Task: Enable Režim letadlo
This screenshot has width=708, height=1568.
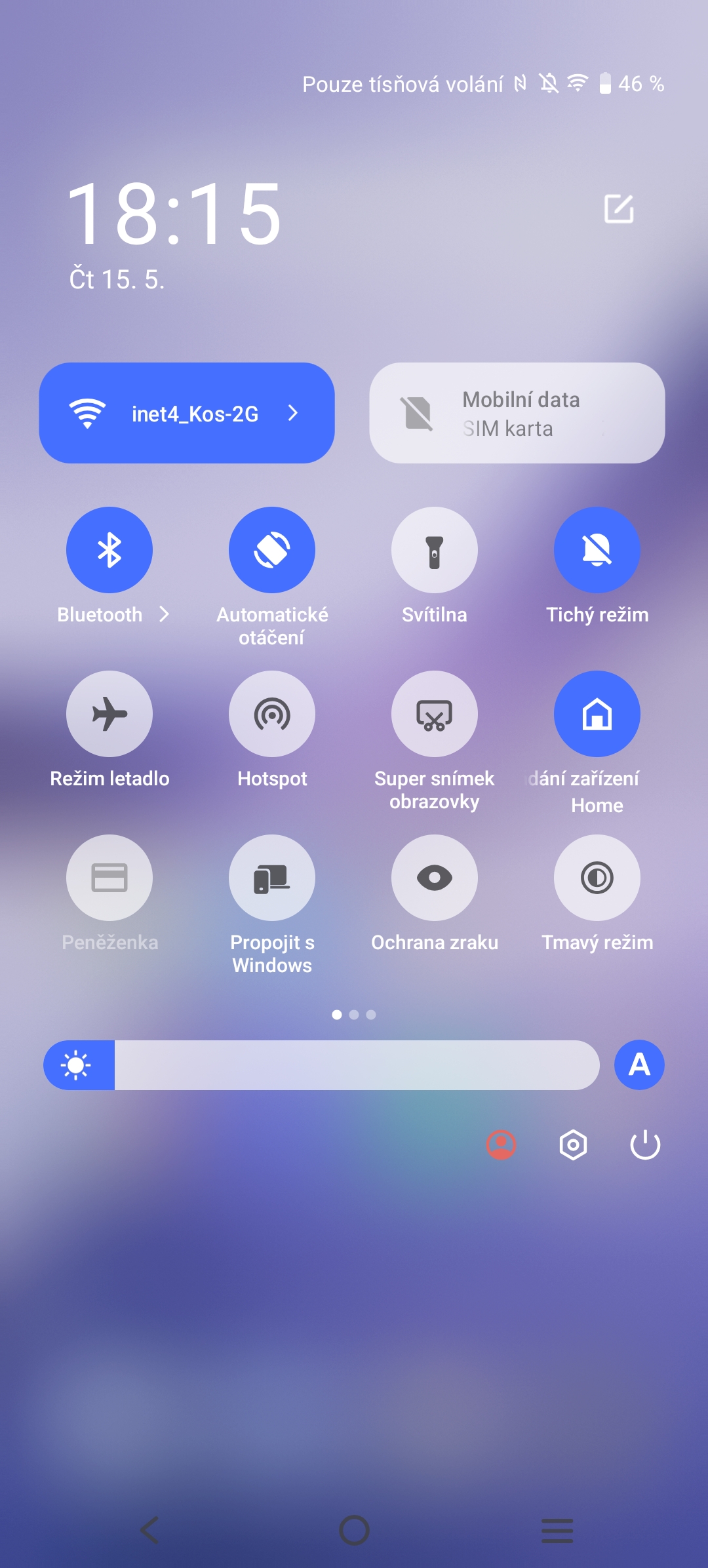Action: pyautogui.click(x=109, y=714)
